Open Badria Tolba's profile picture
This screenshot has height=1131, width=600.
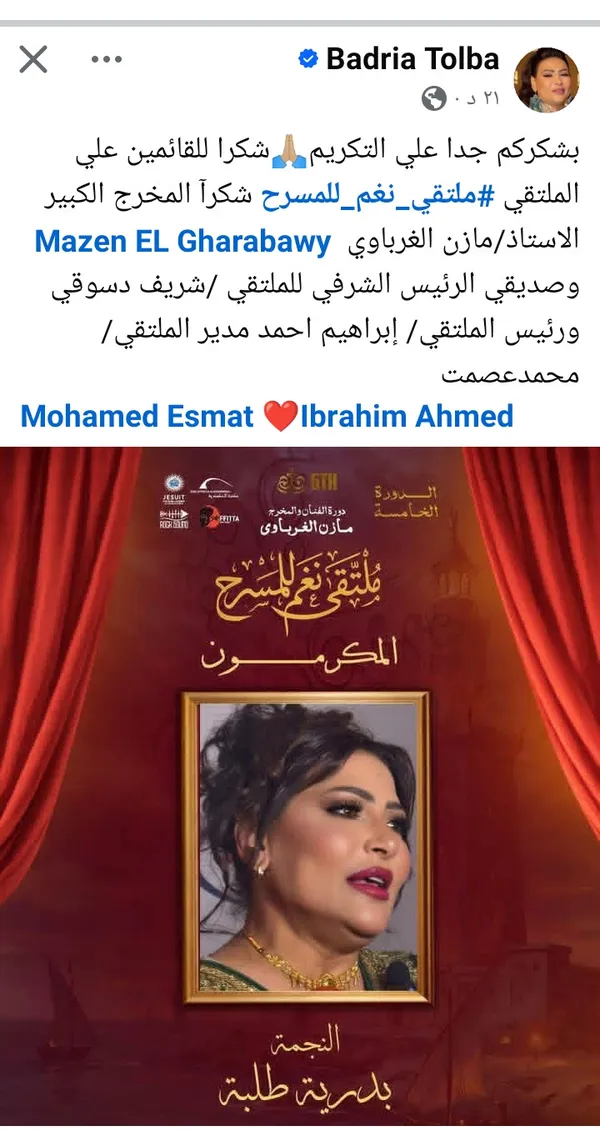point(546,78)
